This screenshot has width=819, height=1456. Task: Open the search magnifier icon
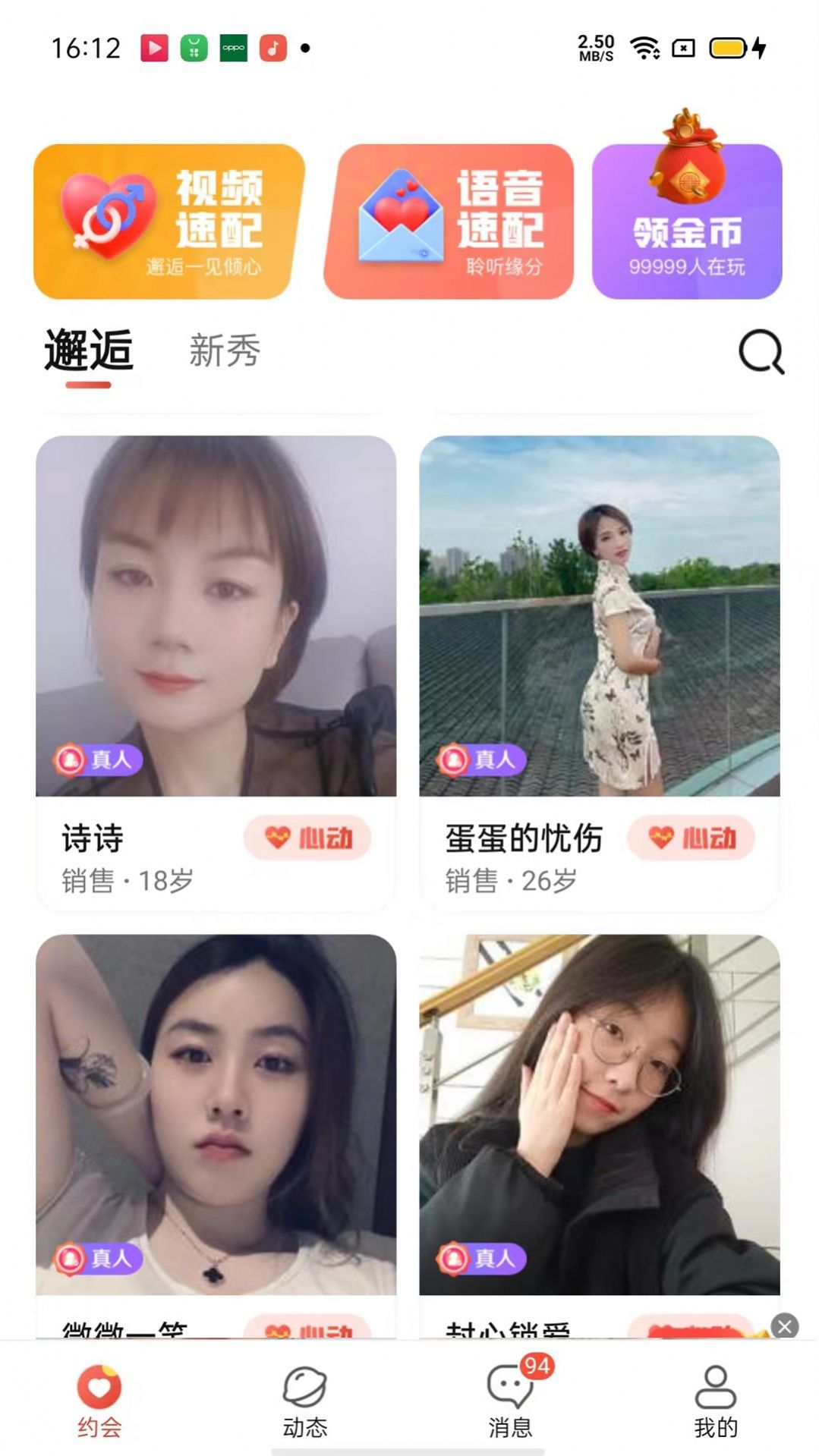tap(761, 352)
